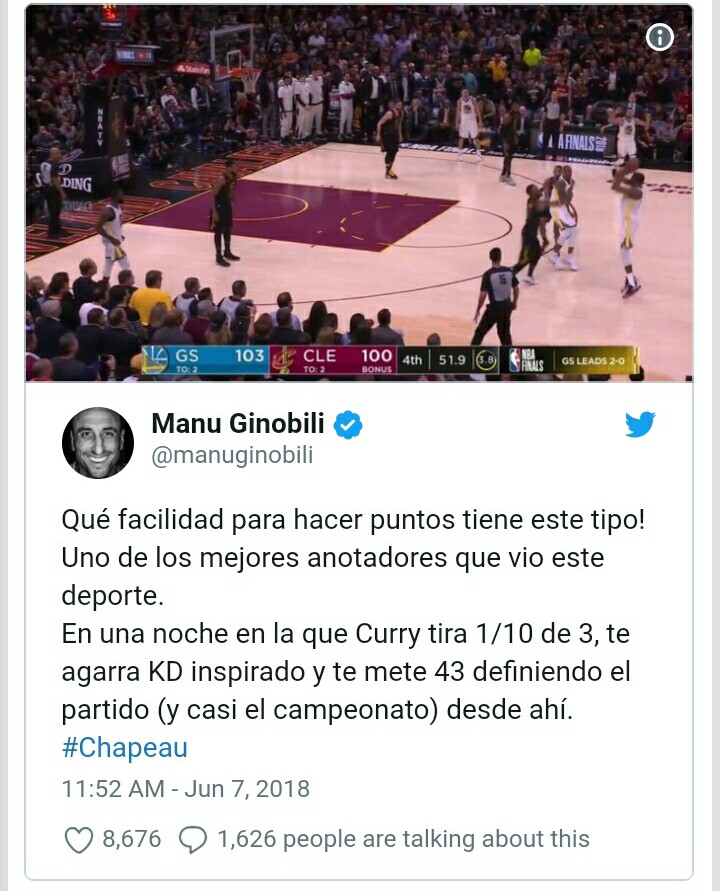Image resolution: width=720 pixels, height=891 pixels.
Task: Open the info icon on the video
Action: (660, 38)
